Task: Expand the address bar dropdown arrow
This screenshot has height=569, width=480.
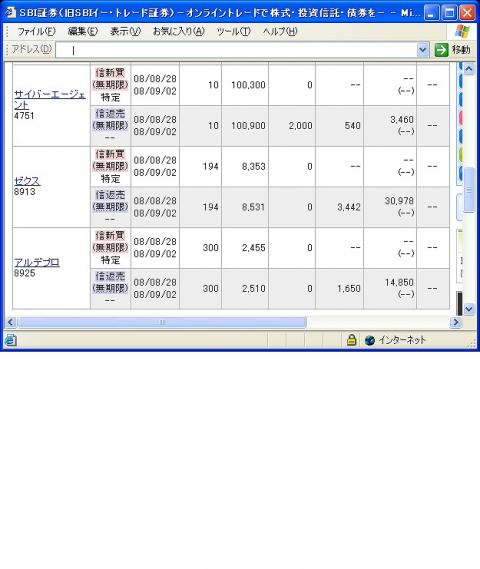Action: click(x=423, y=50)
